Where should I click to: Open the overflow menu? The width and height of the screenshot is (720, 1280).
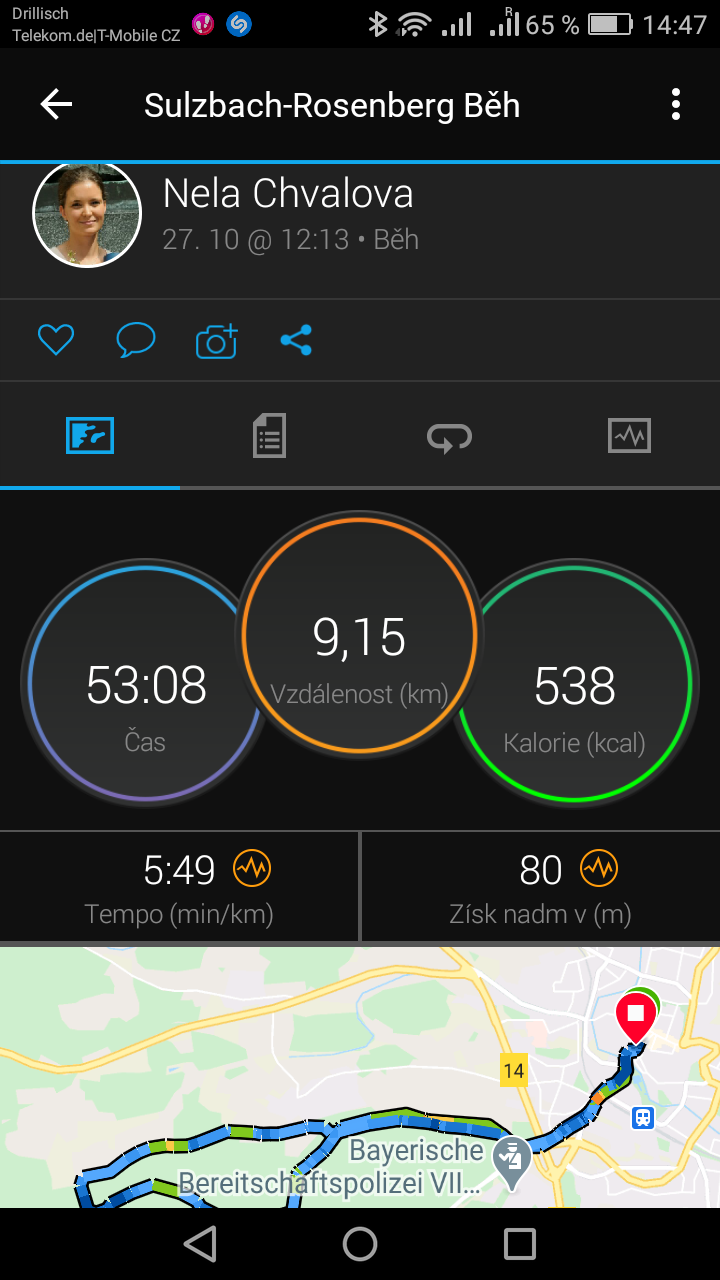tap(676, 104)
